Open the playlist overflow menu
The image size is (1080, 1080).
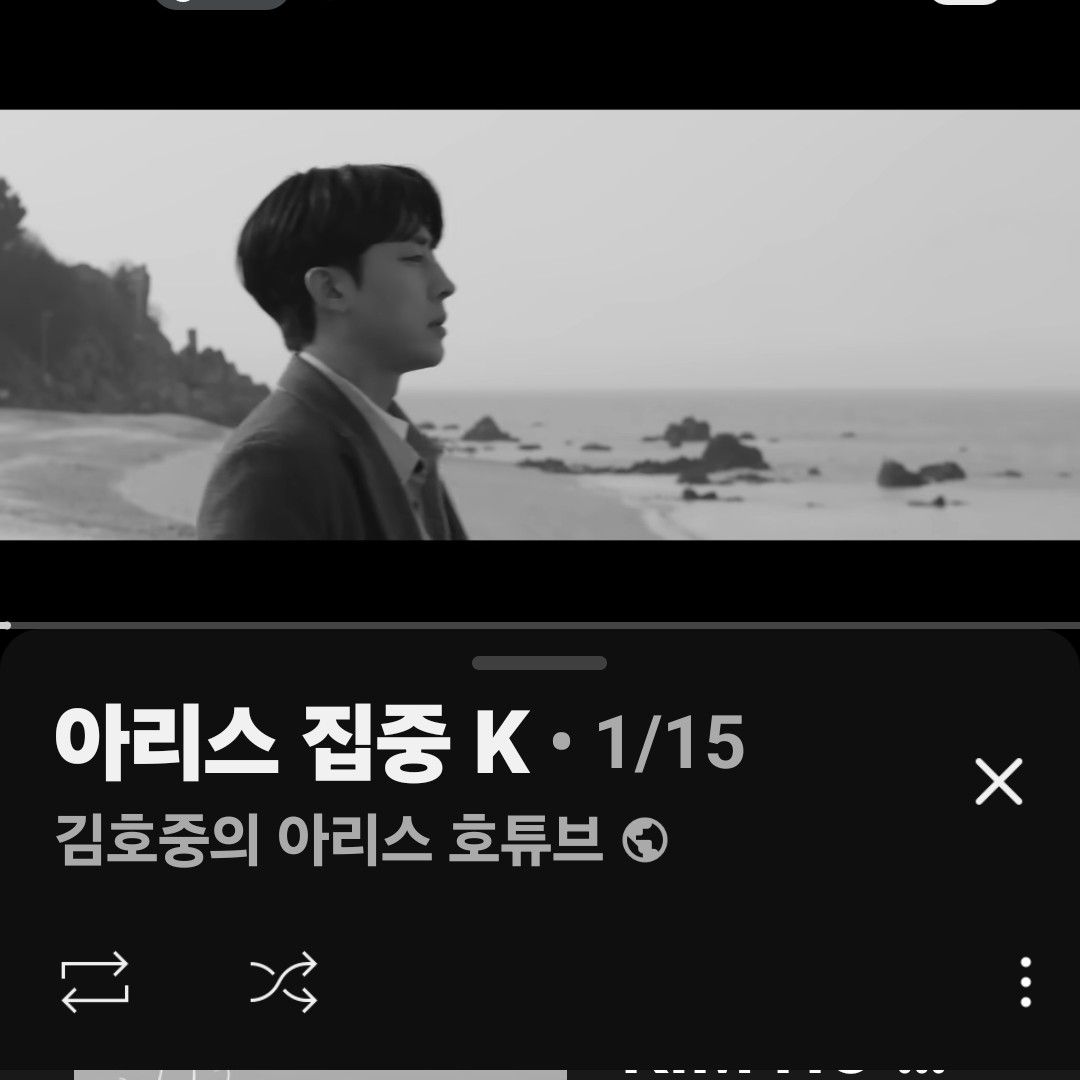click(1025, 981)
